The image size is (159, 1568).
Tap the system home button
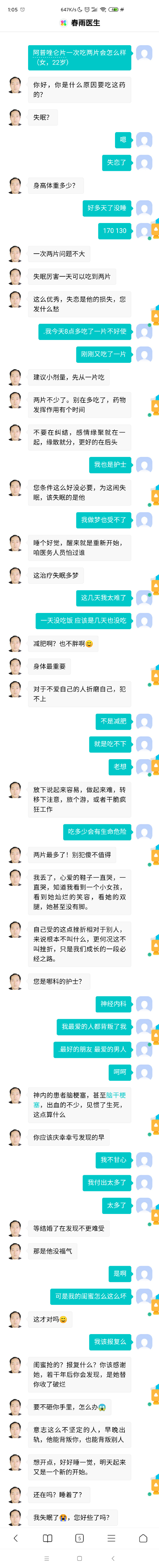click(x=79, y=1558)
